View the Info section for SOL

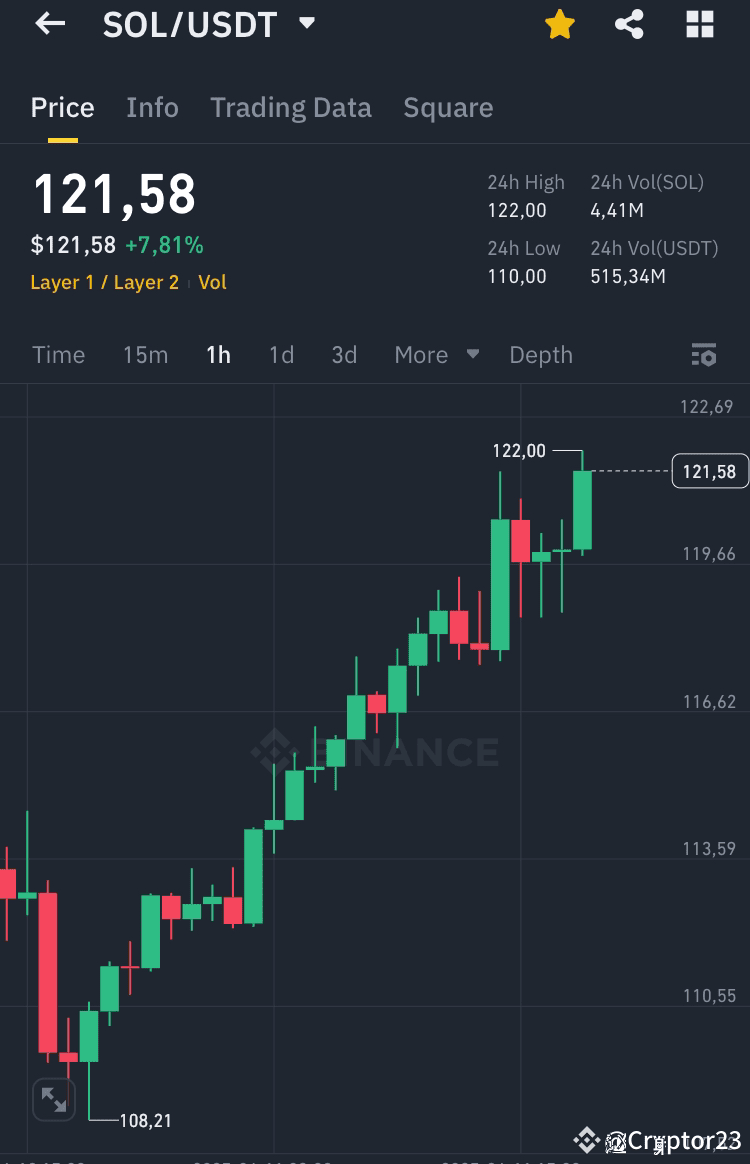152,107
